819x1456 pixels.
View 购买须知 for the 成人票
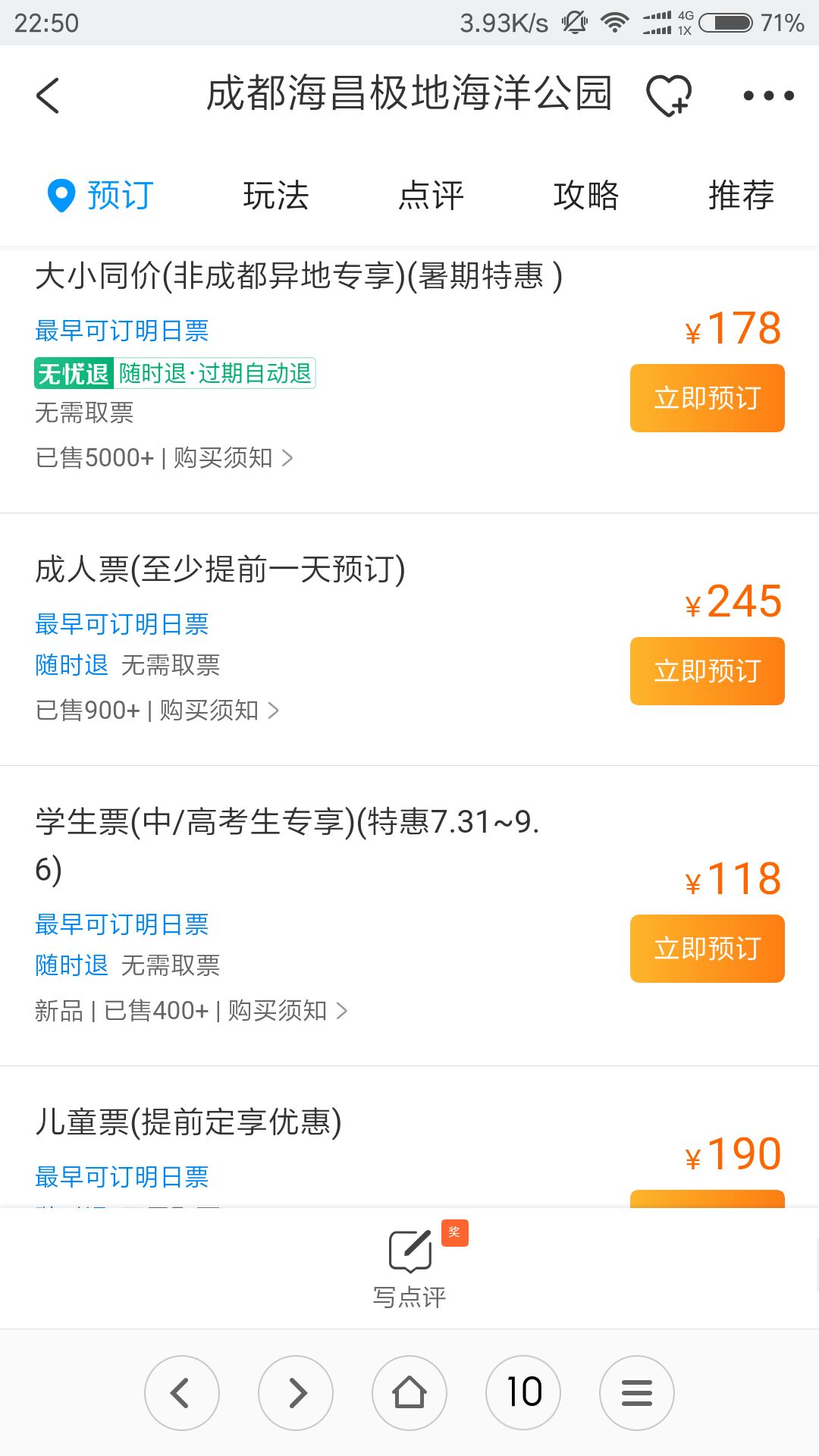[219, 711]
